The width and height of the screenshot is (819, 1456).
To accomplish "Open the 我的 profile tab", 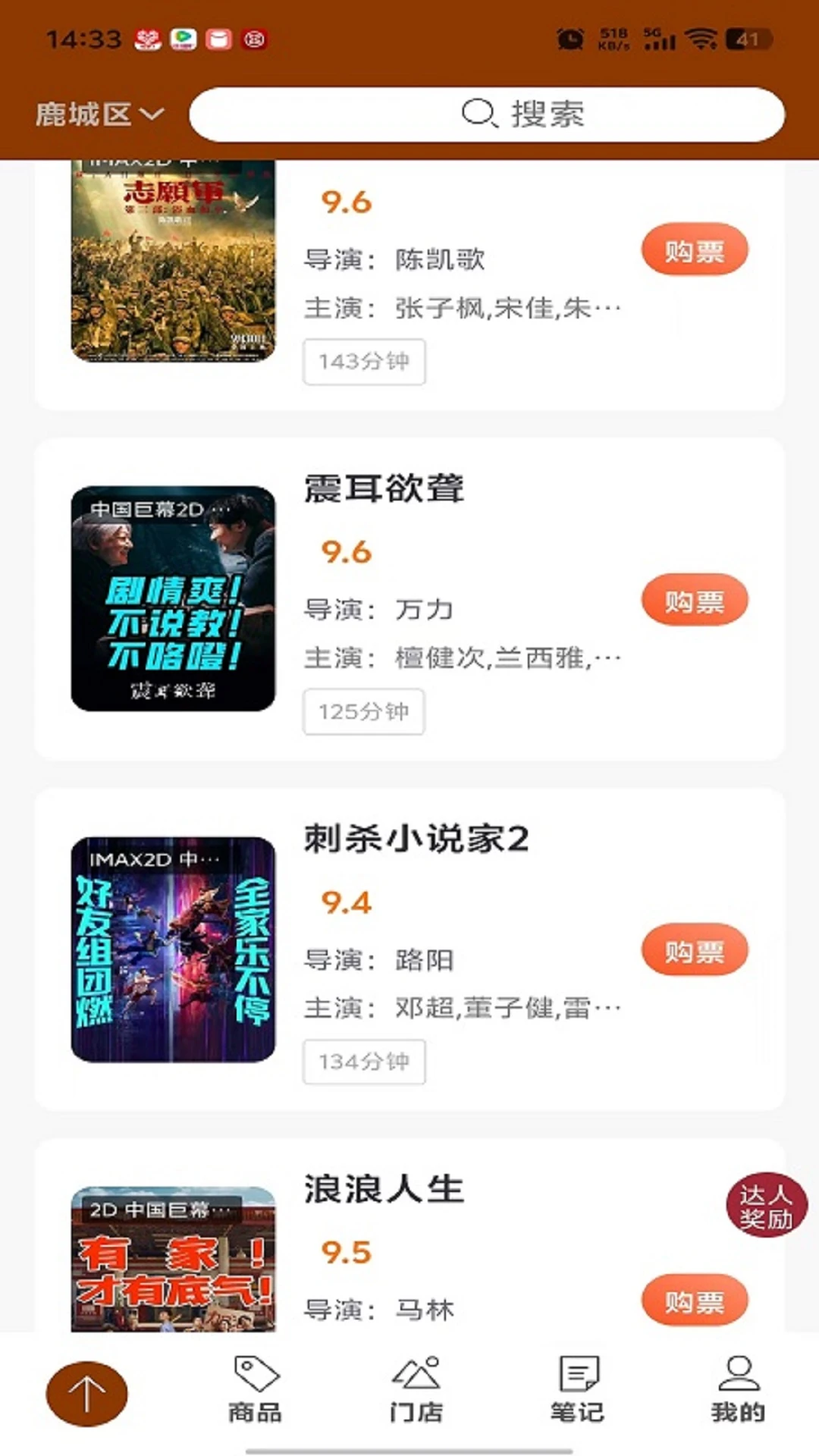I will tap(738, 1389).
